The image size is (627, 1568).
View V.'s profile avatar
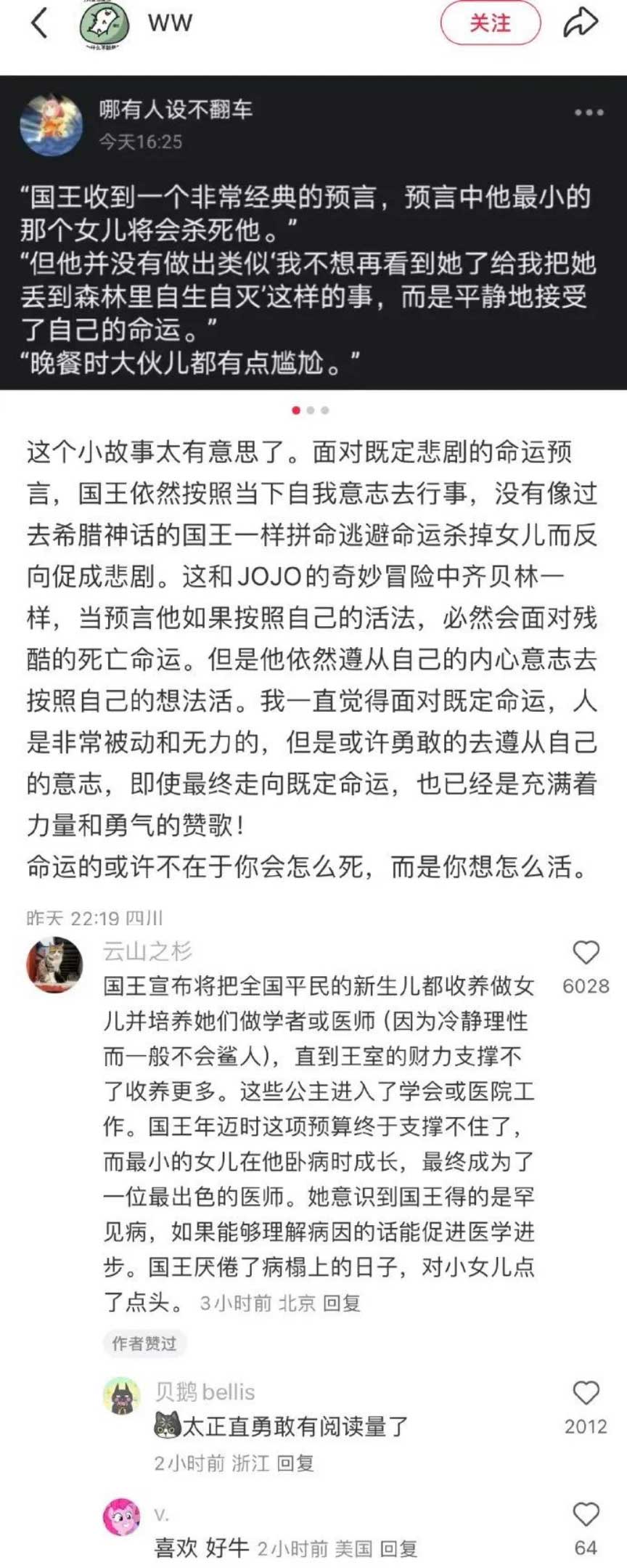coord(121,1516)
